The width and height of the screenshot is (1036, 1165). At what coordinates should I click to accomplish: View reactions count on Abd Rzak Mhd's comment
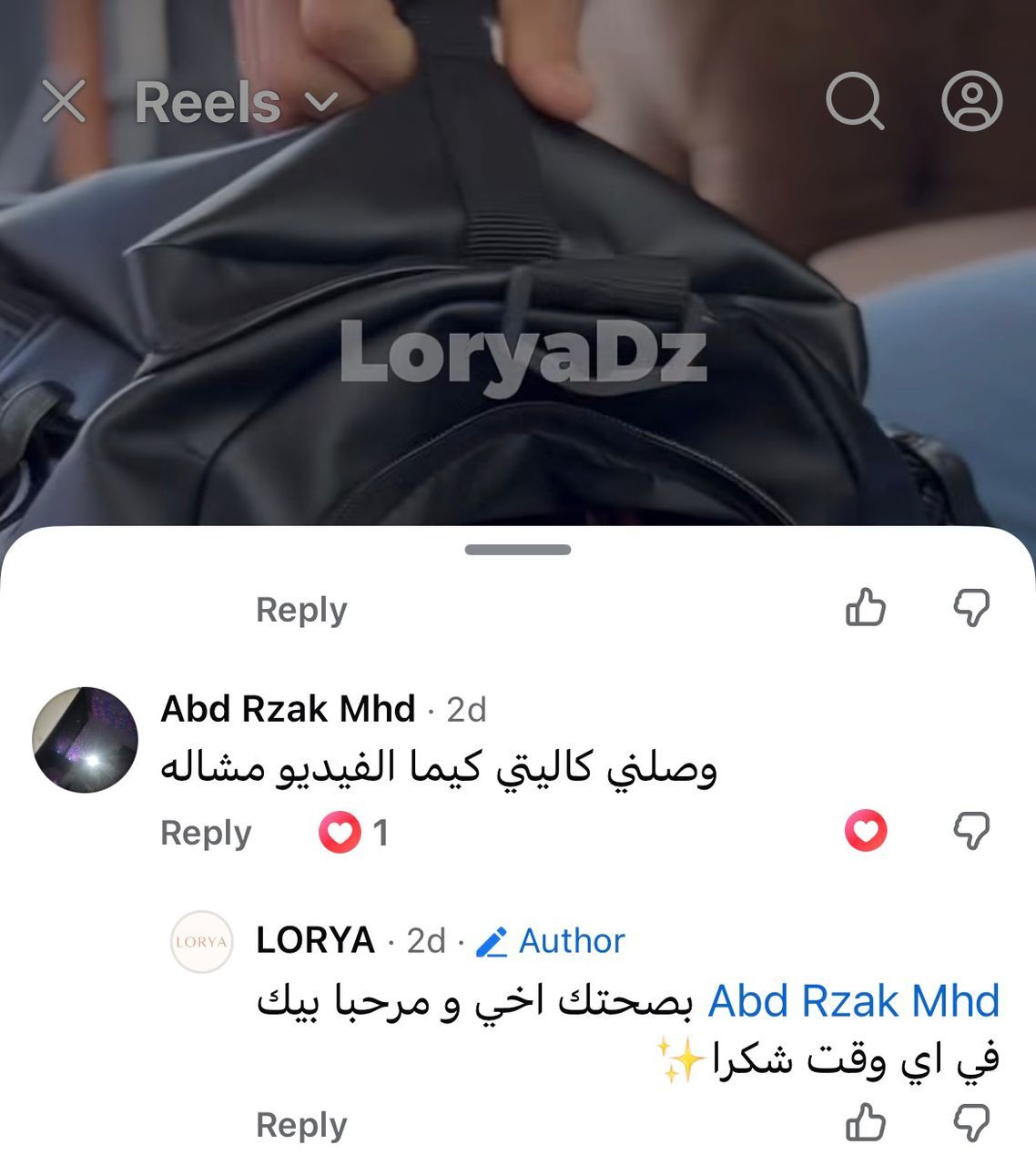tap(354, 833)
